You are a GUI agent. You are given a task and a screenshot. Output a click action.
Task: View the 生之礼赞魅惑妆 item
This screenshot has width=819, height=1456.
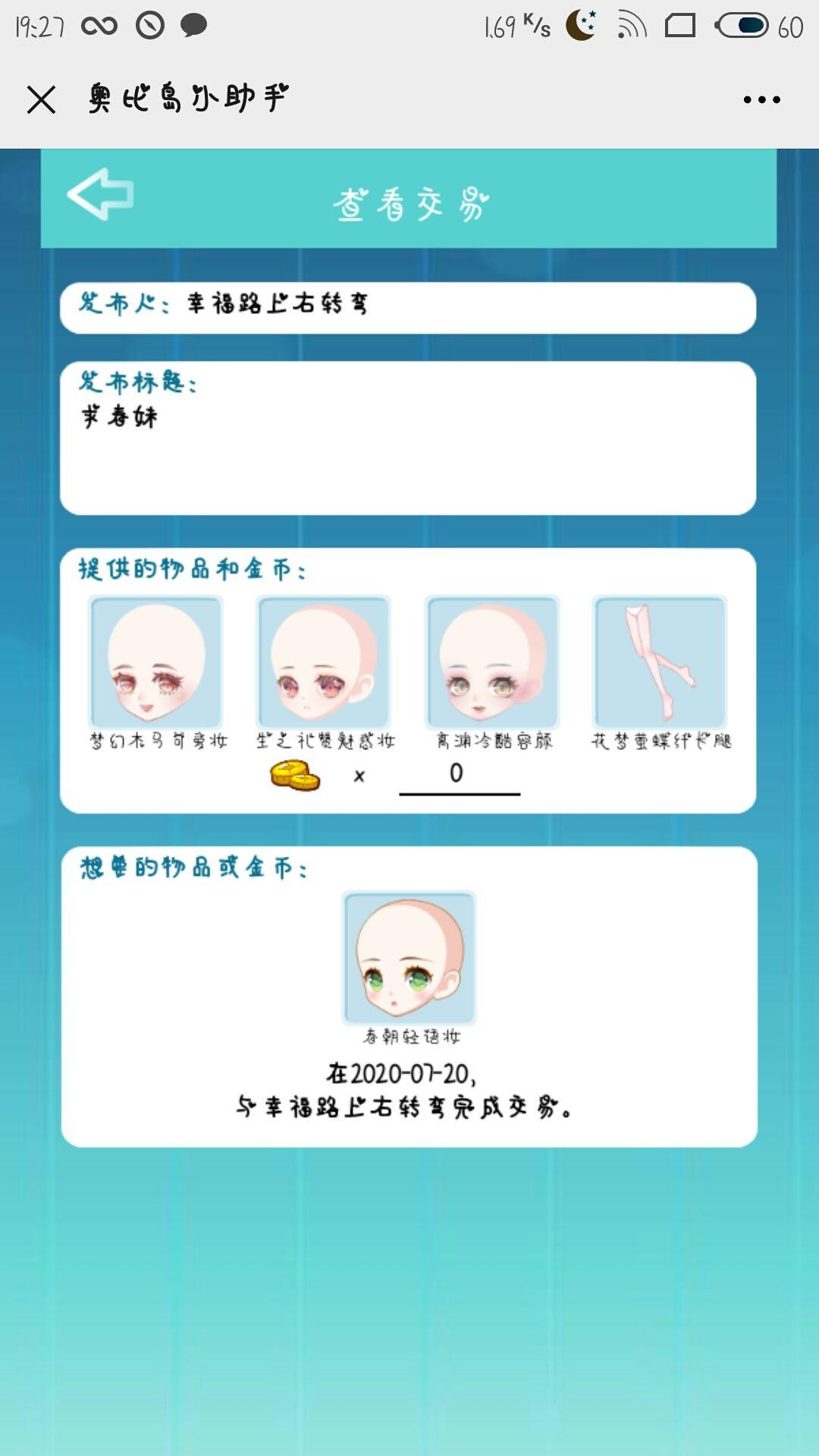pyautogui.click(x=324, y=663)
